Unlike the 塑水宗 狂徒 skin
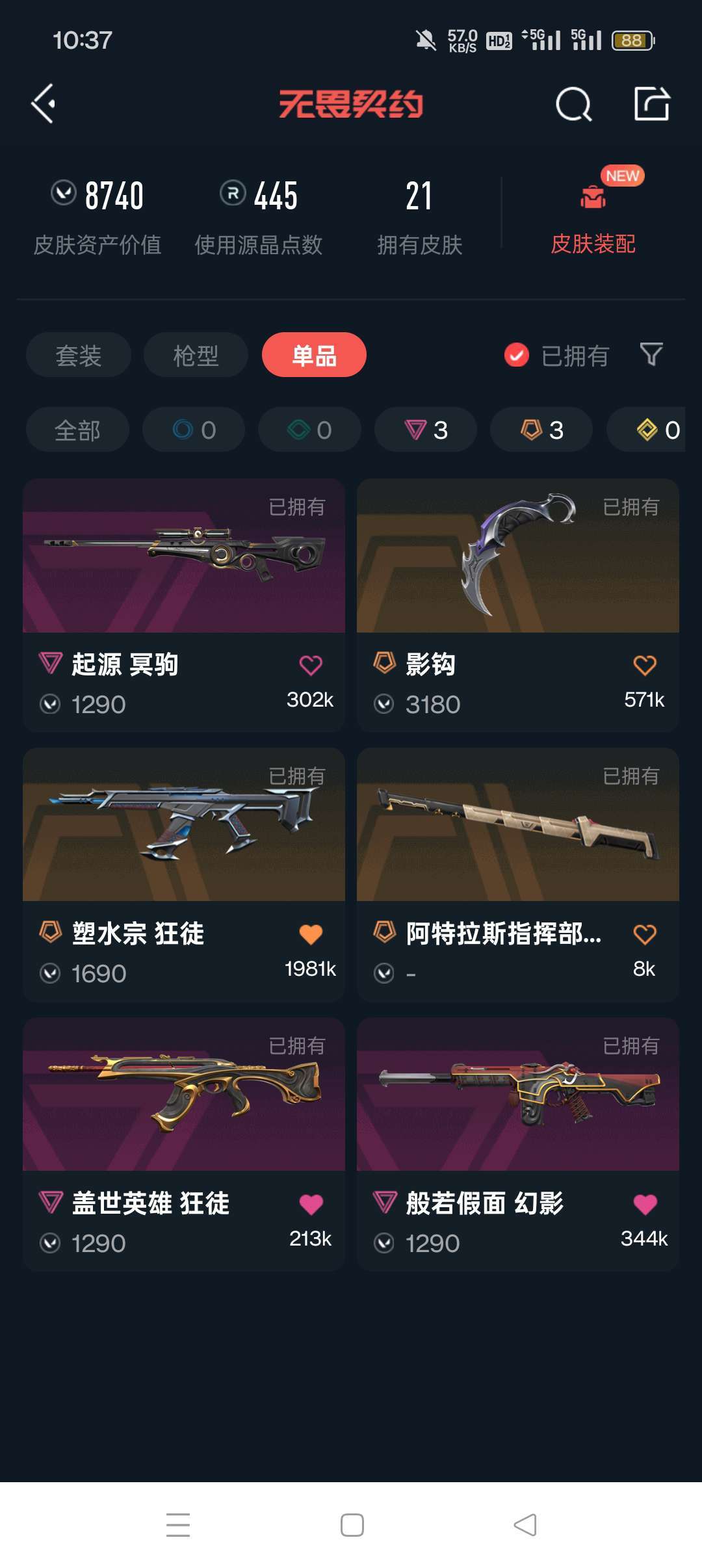This screenshot has width=702, height=1568. coord(311,934)
